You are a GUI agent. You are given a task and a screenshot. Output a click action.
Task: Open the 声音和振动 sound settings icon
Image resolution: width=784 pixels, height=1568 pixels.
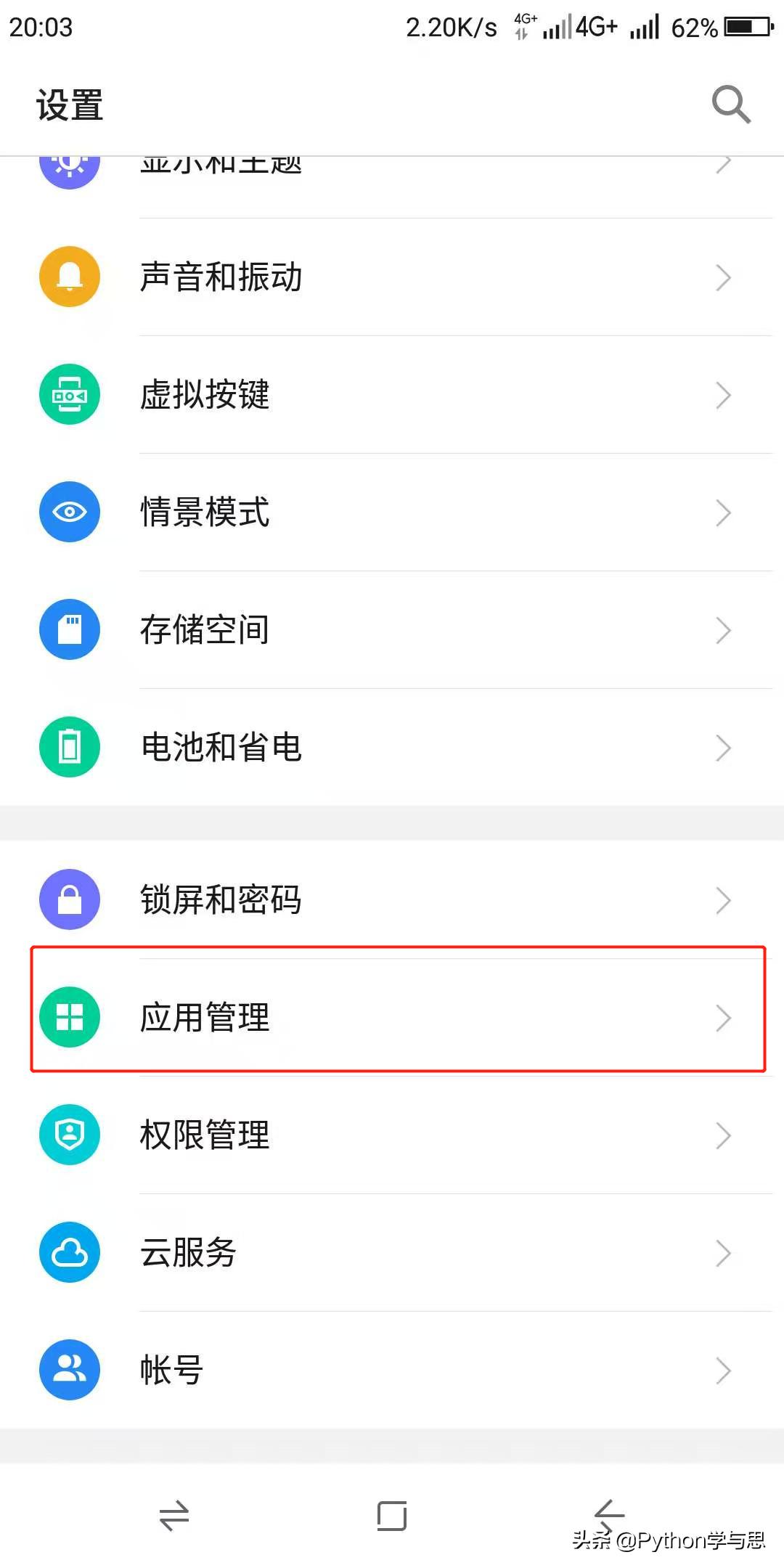click(x=69, y=277)
